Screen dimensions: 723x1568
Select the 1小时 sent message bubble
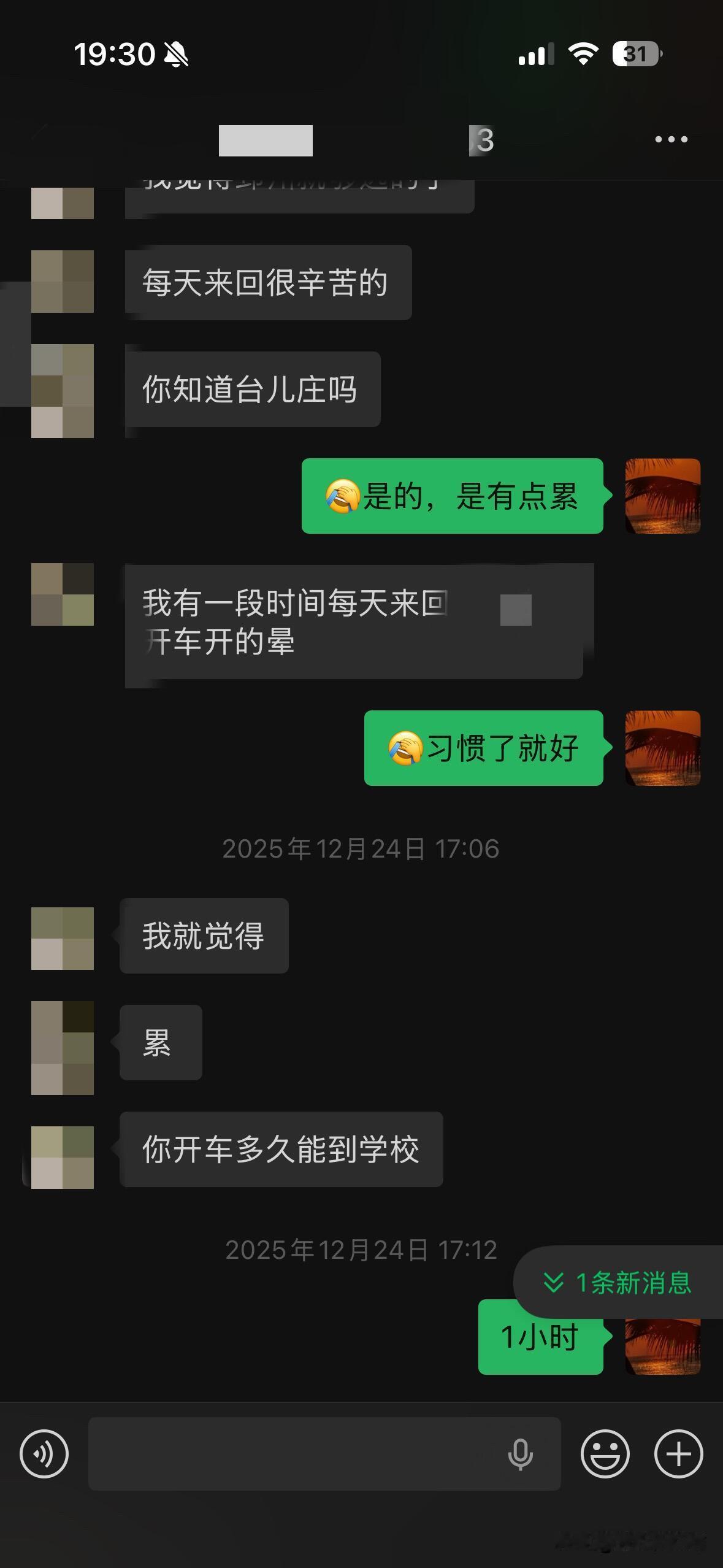(540, 1336)
